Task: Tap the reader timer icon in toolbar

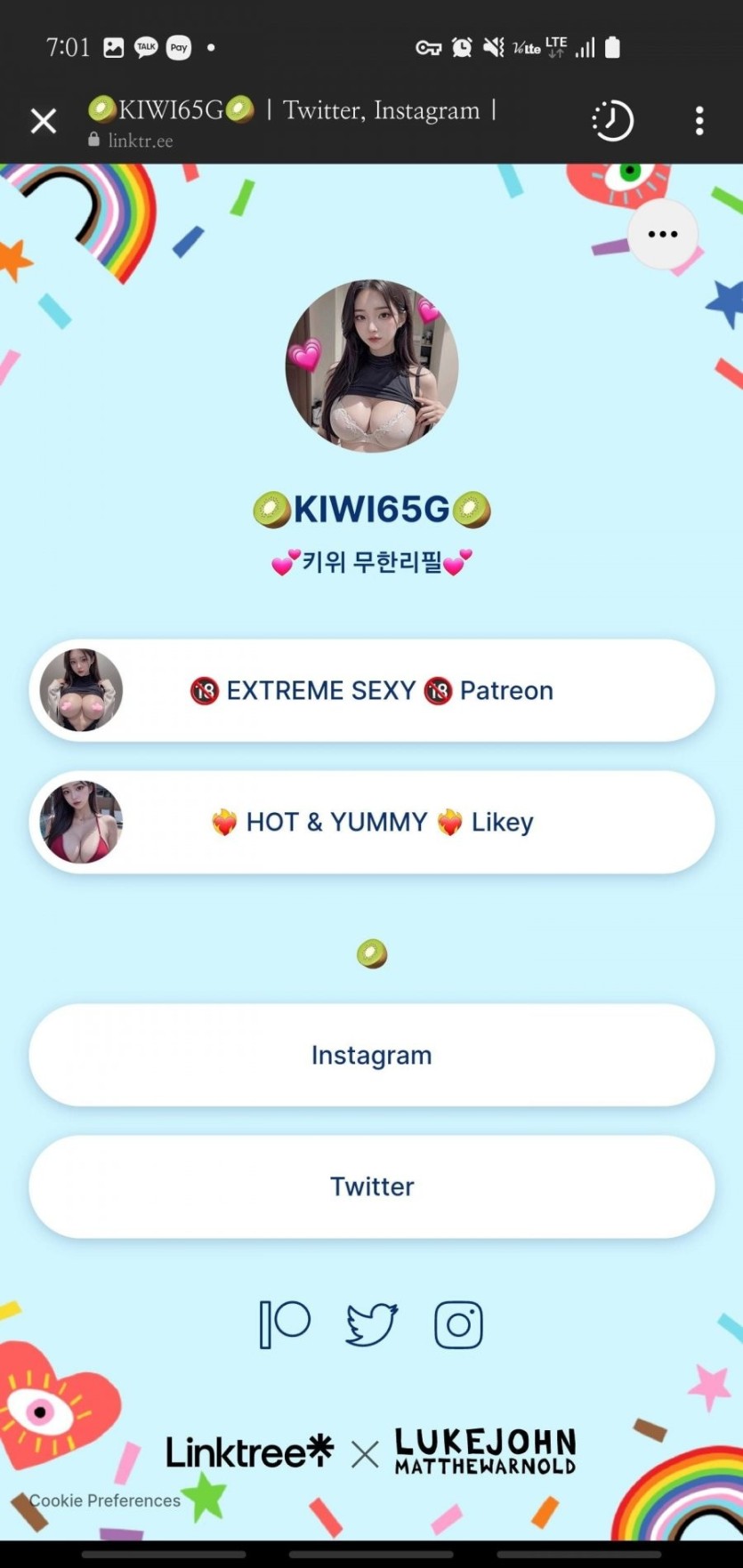Action: coord(612,121)
